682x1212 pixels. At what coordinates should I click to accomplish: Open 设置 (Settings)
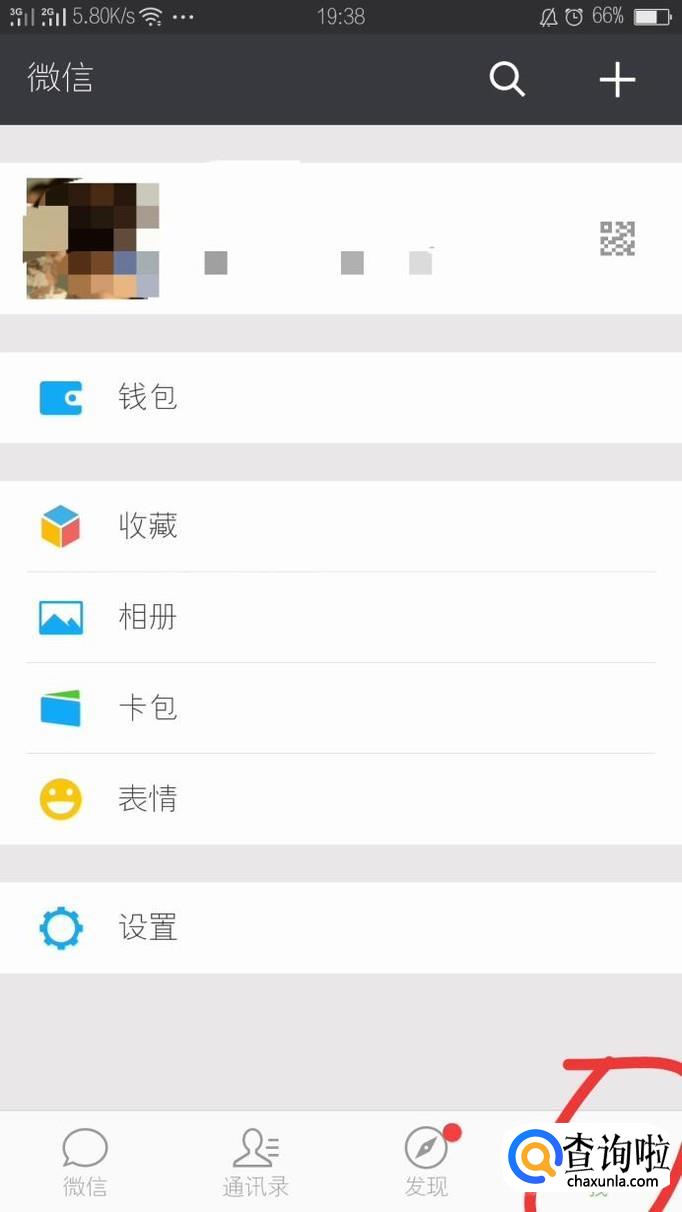340,928
